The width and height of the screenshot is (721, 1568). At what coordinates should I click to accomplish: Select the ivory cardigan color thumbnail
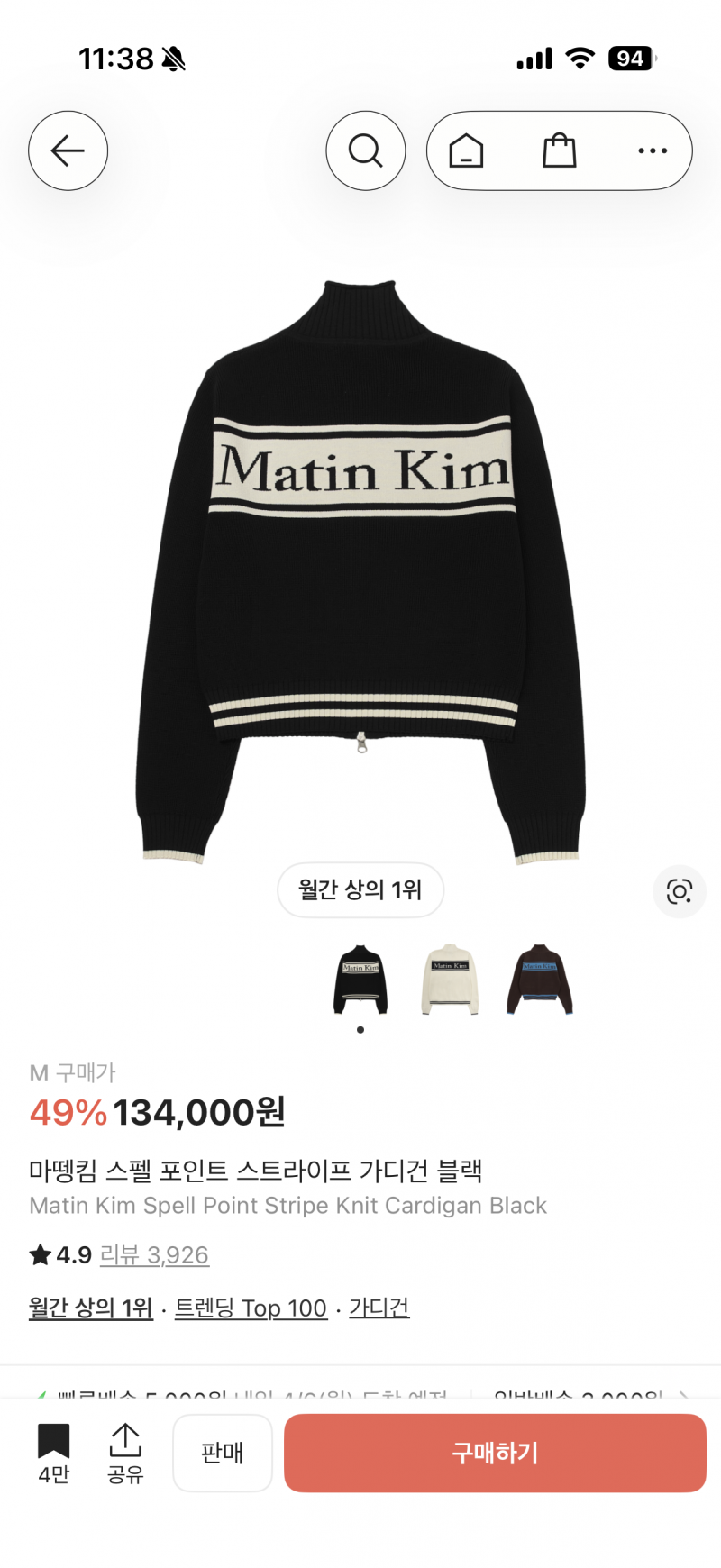point(450,980)
